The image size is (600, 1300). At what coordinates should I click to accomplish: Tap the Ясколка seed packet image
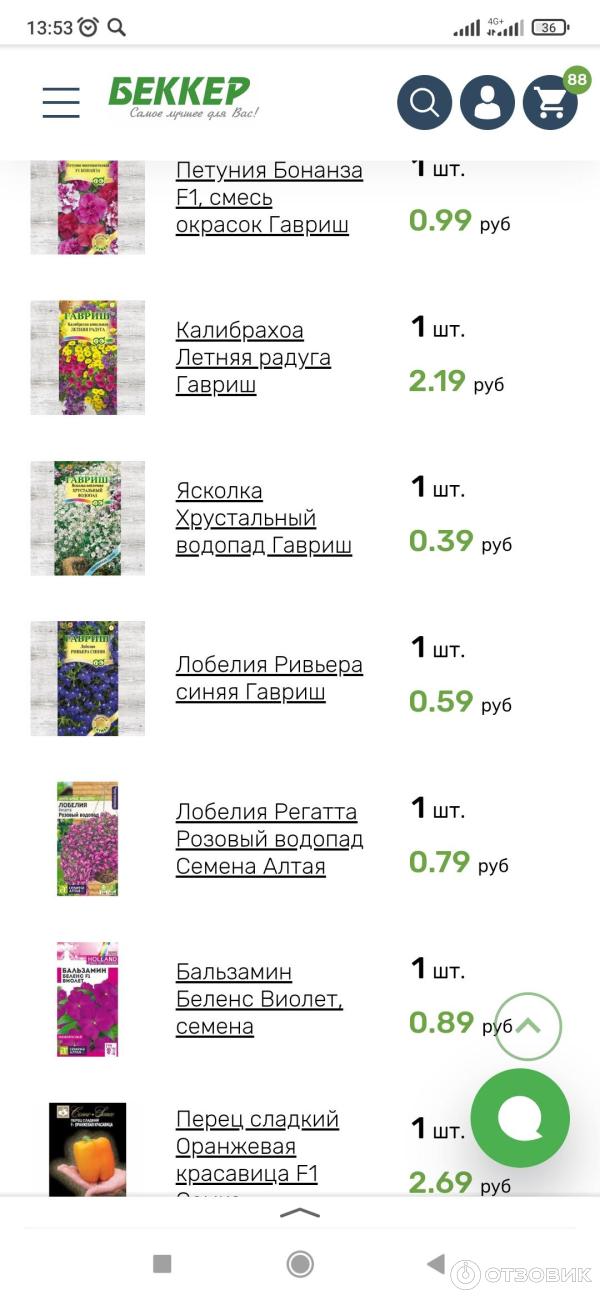[88, 518]
